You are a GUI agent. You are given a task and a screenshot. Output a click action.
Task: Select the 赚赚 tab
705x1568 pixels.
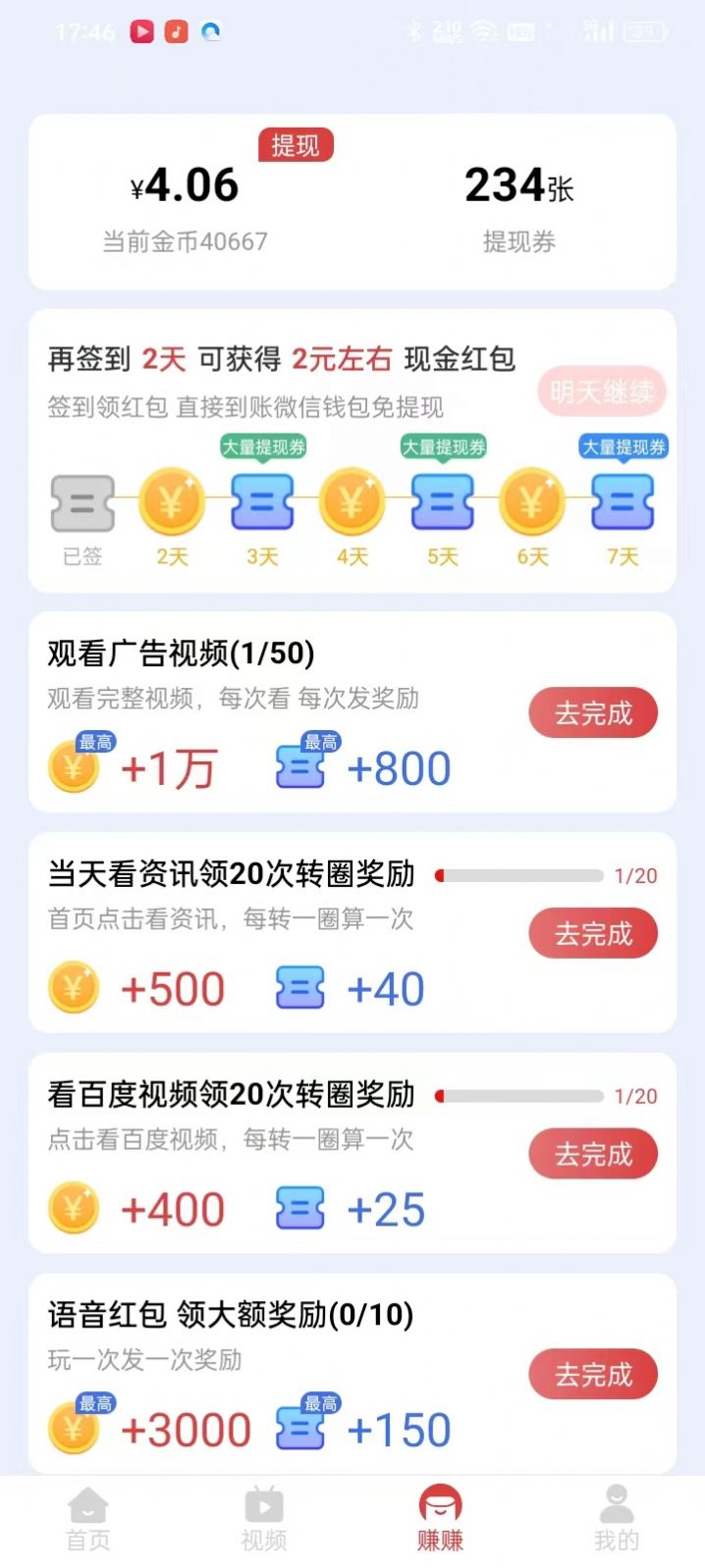(x=440, y=1519)
